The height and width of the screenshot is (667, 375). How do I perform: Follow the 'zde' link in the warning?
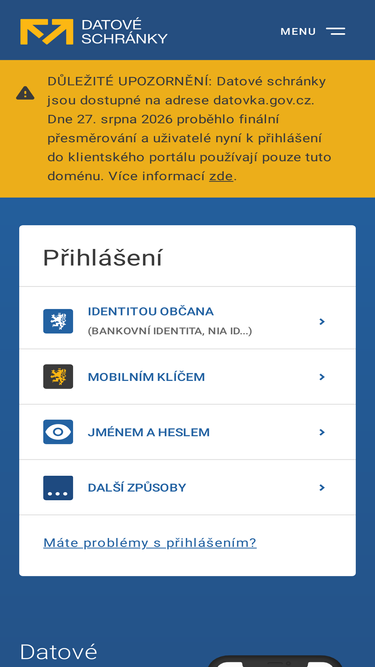[221, 176]
